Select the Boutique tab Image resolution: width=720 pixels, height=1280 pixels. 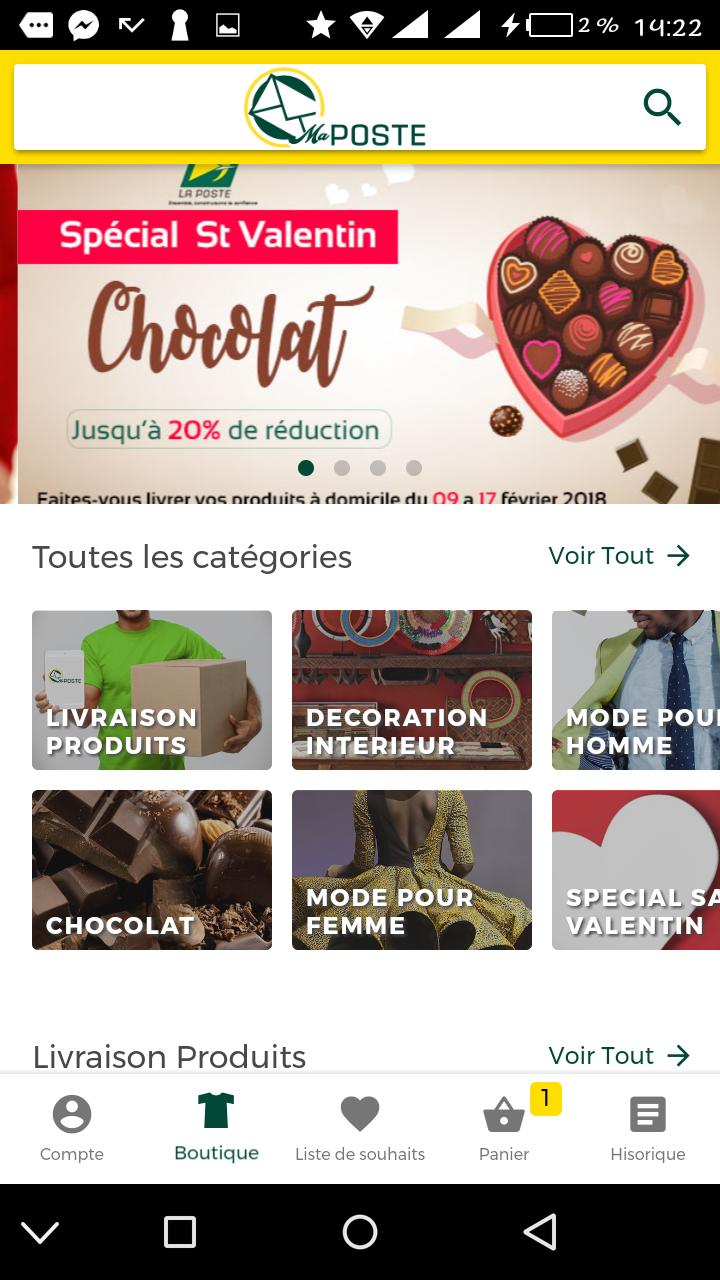click(216, 1128)
